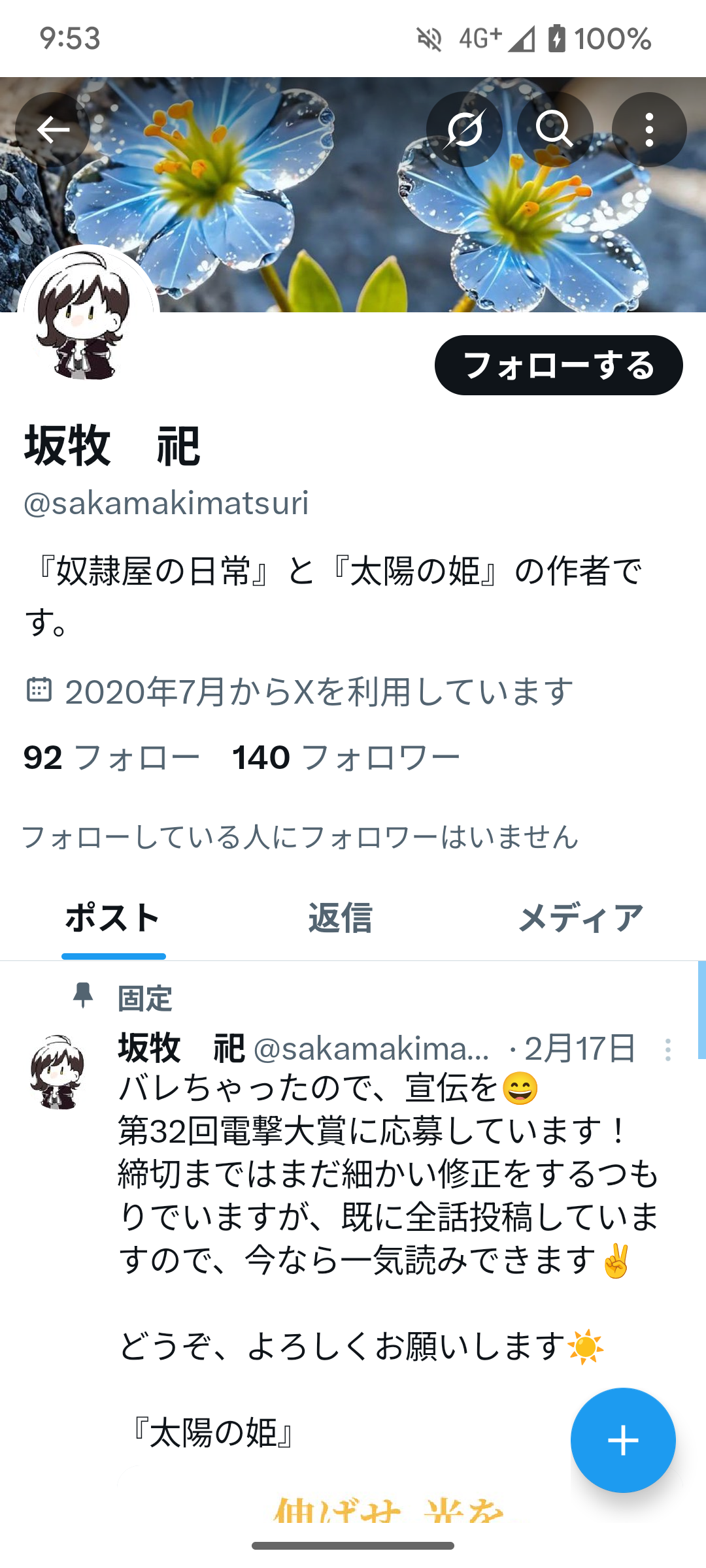Tap the Grok slash icon in header

(x=464, y=129)
